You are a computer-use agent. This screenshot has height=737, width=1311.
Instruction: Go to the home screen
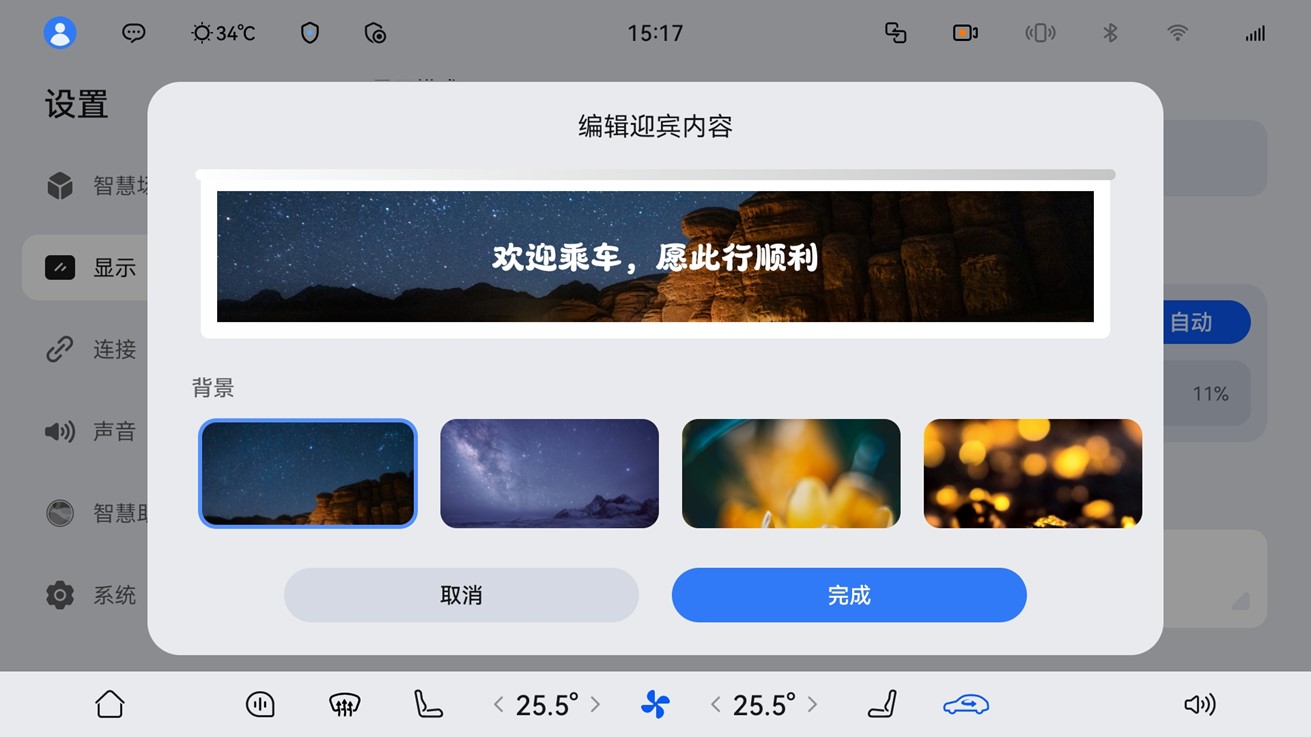coord(110,704)
